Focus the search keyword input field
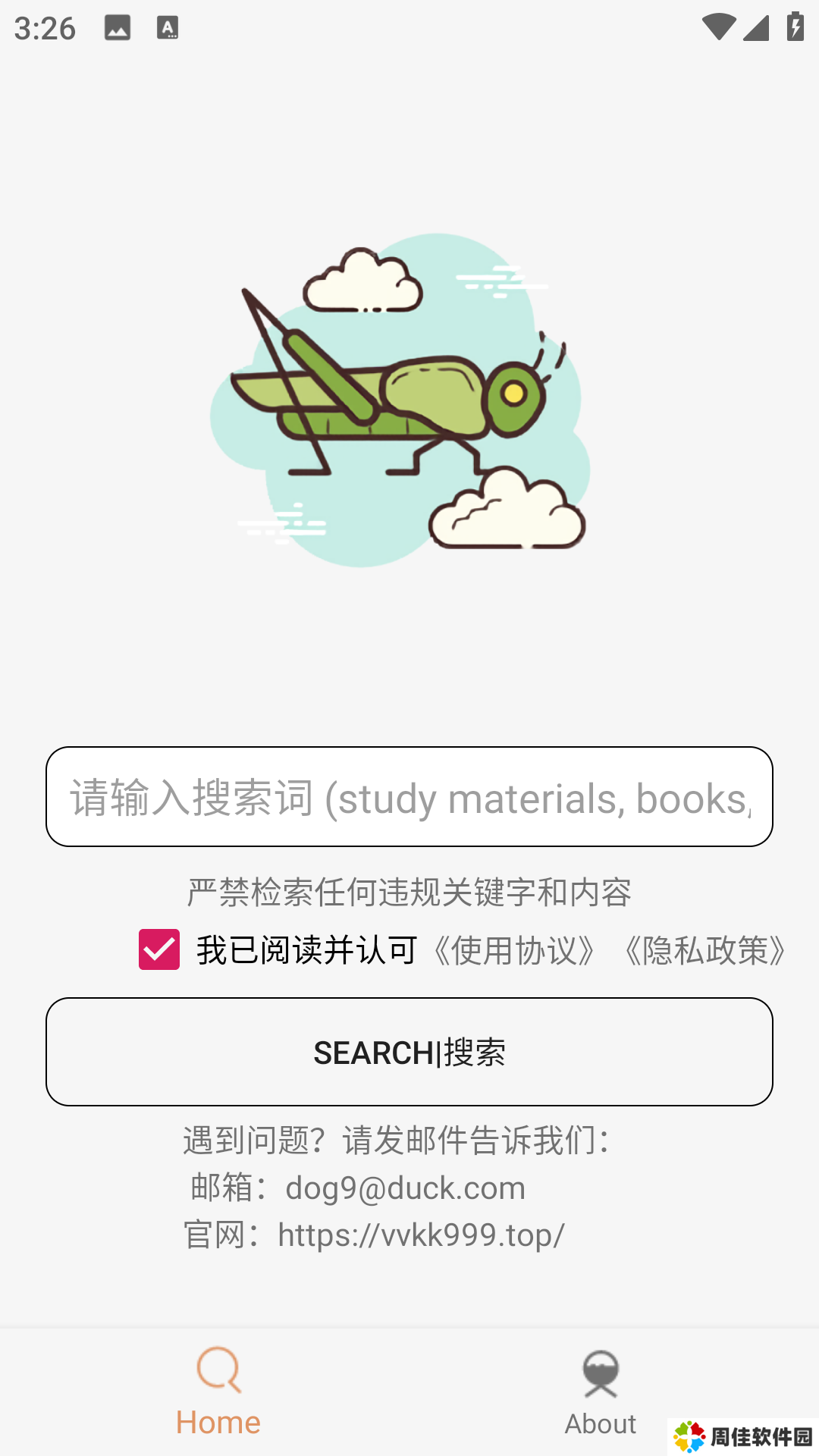Viewport: 819px width, 1456px height. (409, 797)
